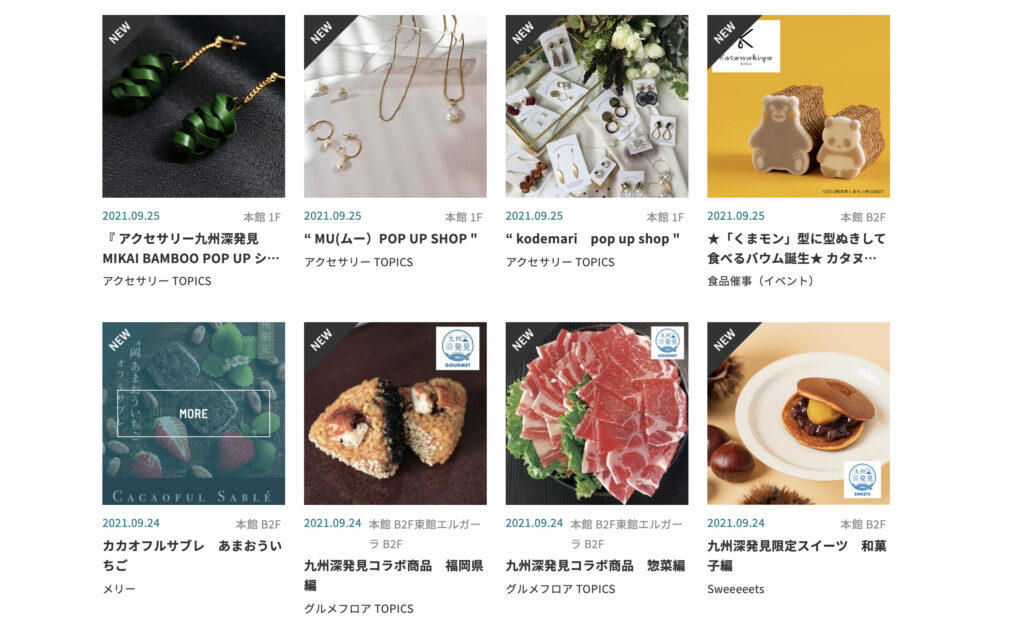This screenshot has height=627, width=1024.
Task: Open the 九州深発見コラボ商品 惣菜編 card
Action: 597,413
